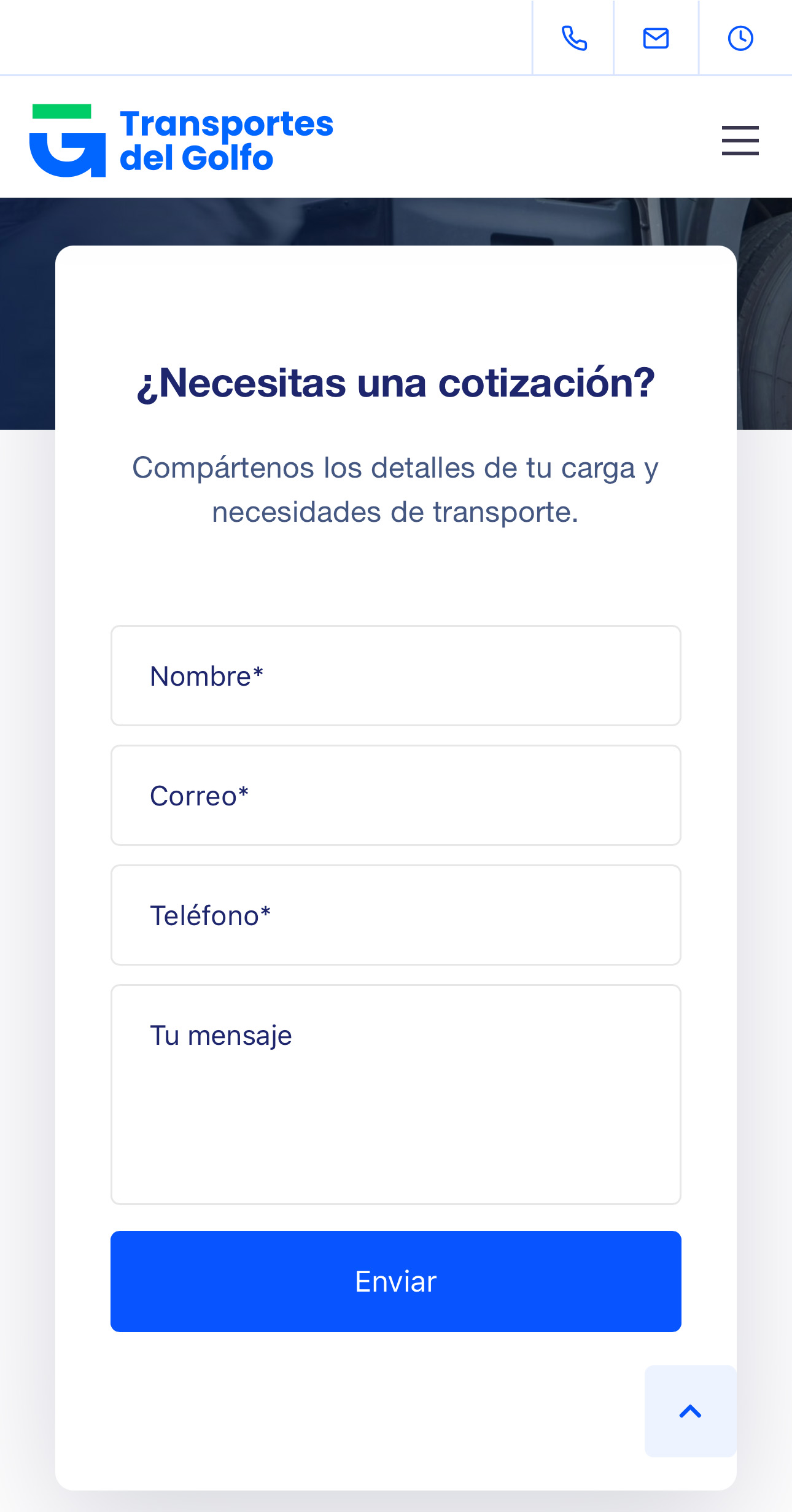
Task: Open the email envelope icon
Action: tap(656, 38)
